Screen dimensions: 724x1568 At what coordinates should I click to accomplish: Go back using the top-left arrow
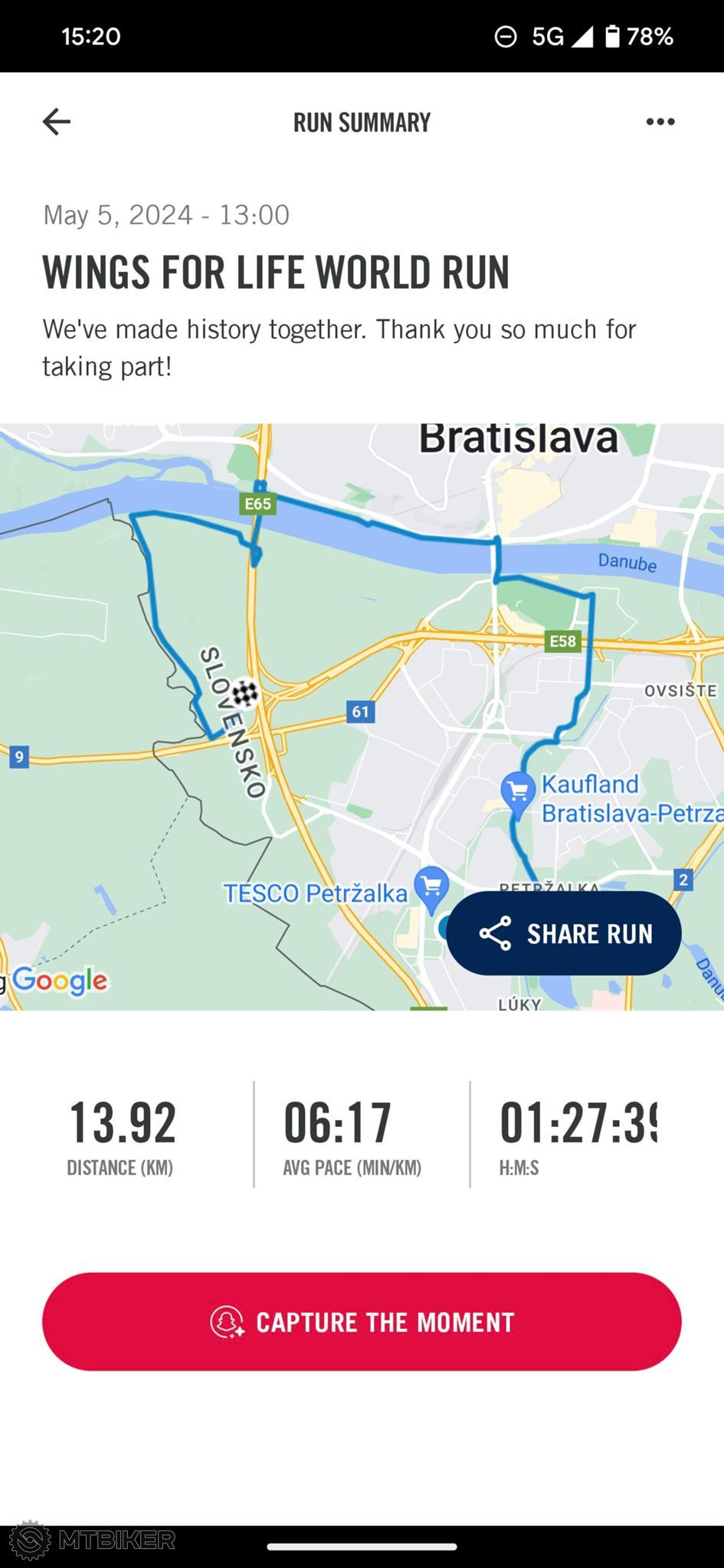[x=57, y=122]
